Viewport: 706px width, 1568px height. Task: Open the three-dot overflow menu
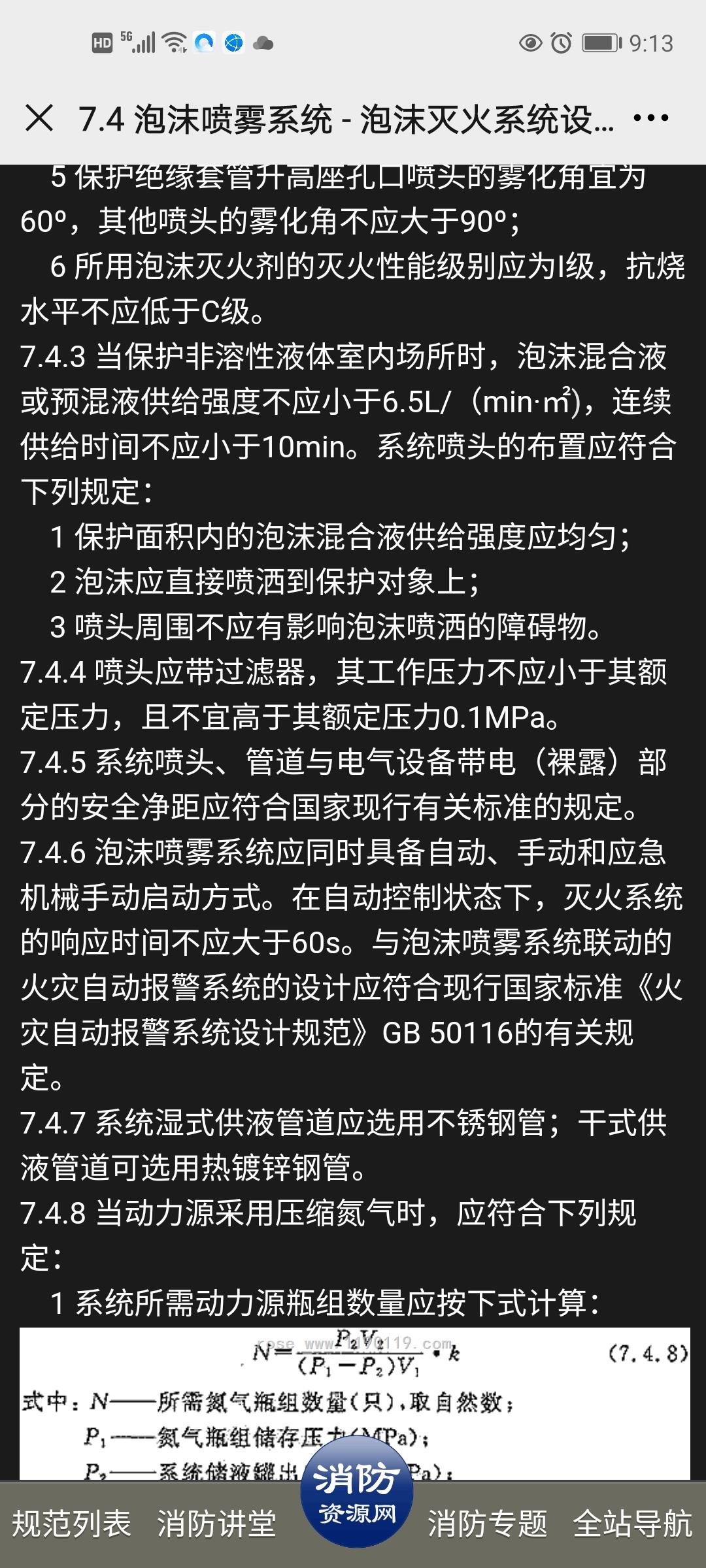click(x=651, y=118)
